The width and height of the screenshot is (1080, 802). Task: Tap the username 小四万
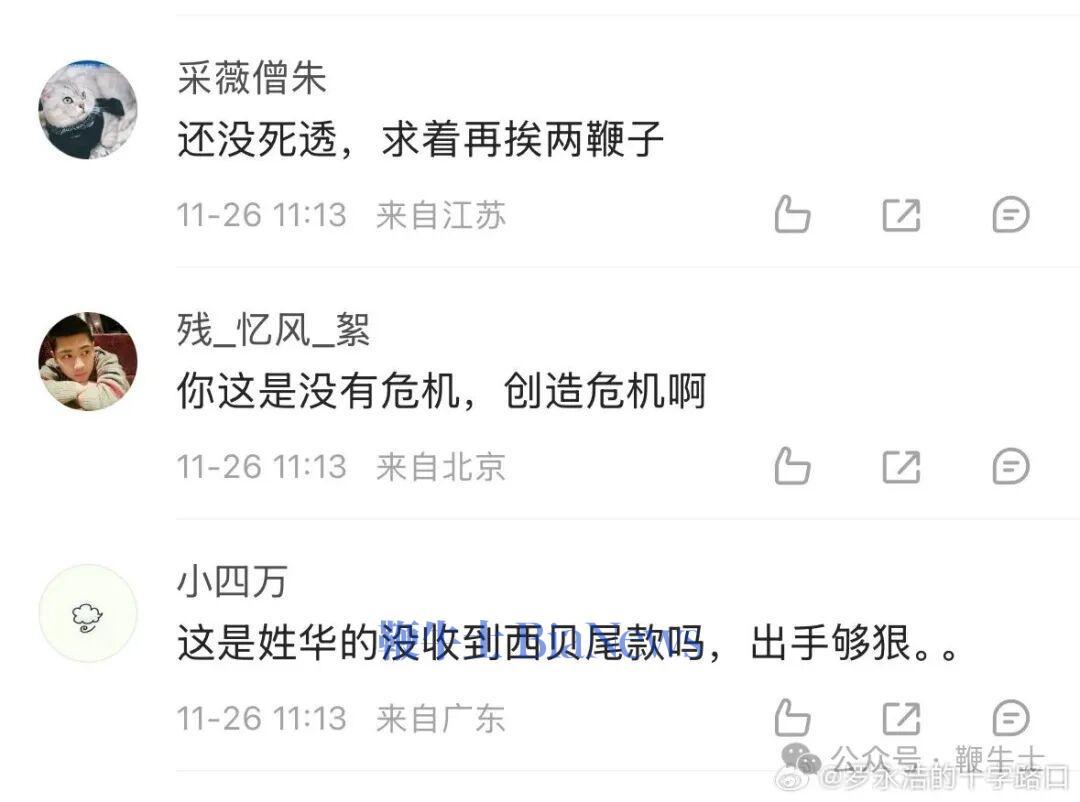tap(232, 582)
